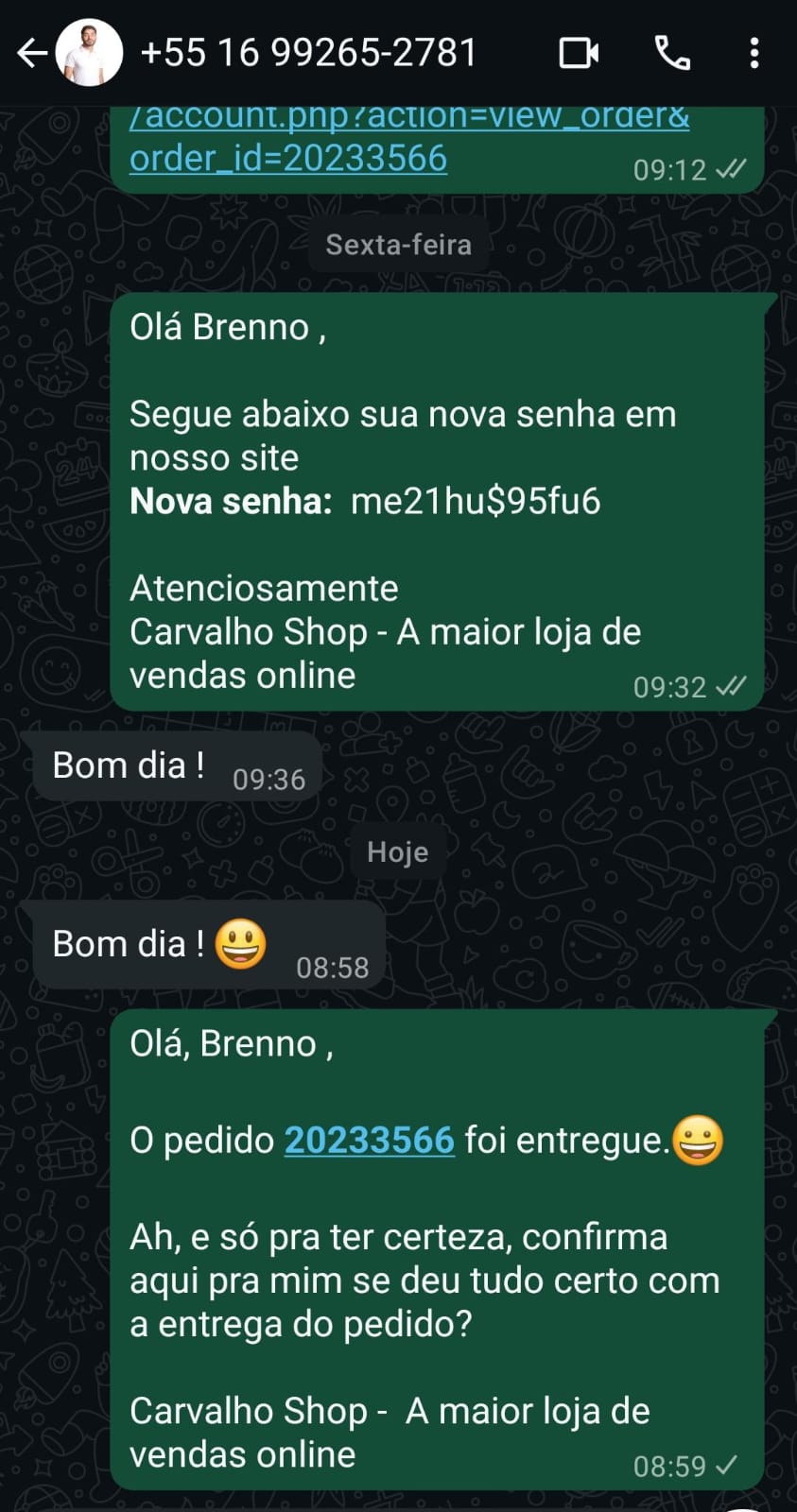The width and height of the screenshot is (797, 1512).
Task: Start a video call
Action: (x=579, y=53)
